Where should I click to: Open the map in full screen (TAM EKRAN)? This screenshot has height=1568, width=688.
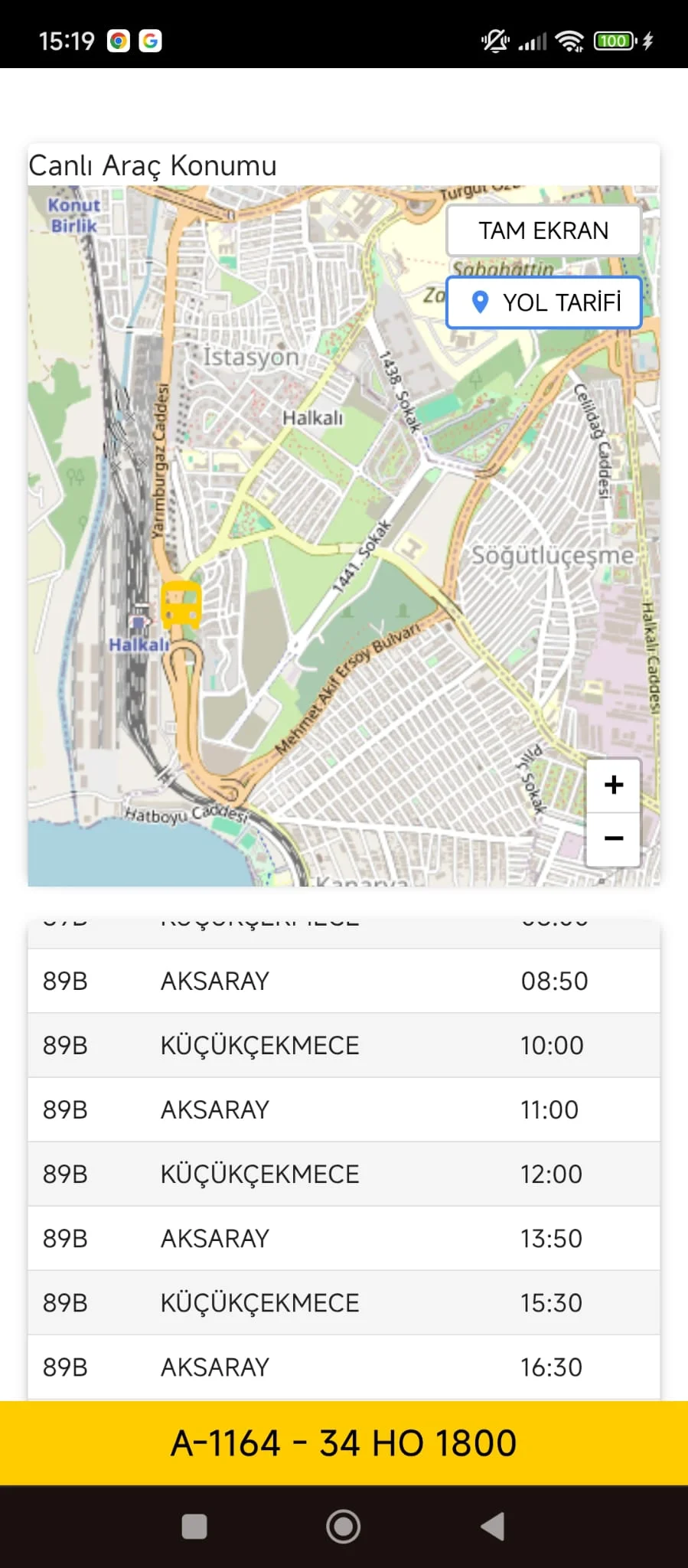pyautogui.click(x=543, y=230)
